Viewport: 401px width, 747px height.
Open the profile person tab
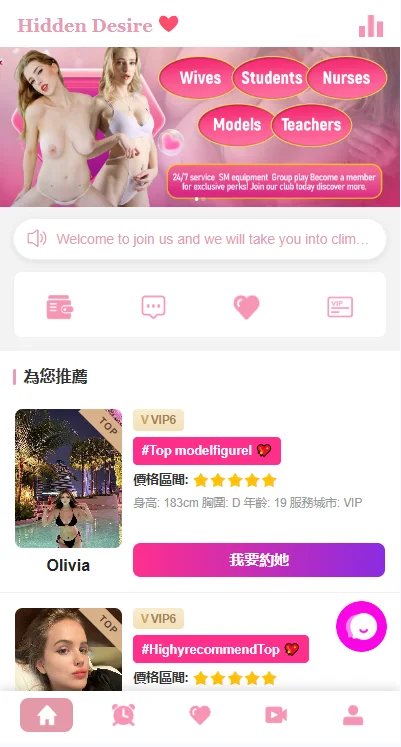click(353, 715)
